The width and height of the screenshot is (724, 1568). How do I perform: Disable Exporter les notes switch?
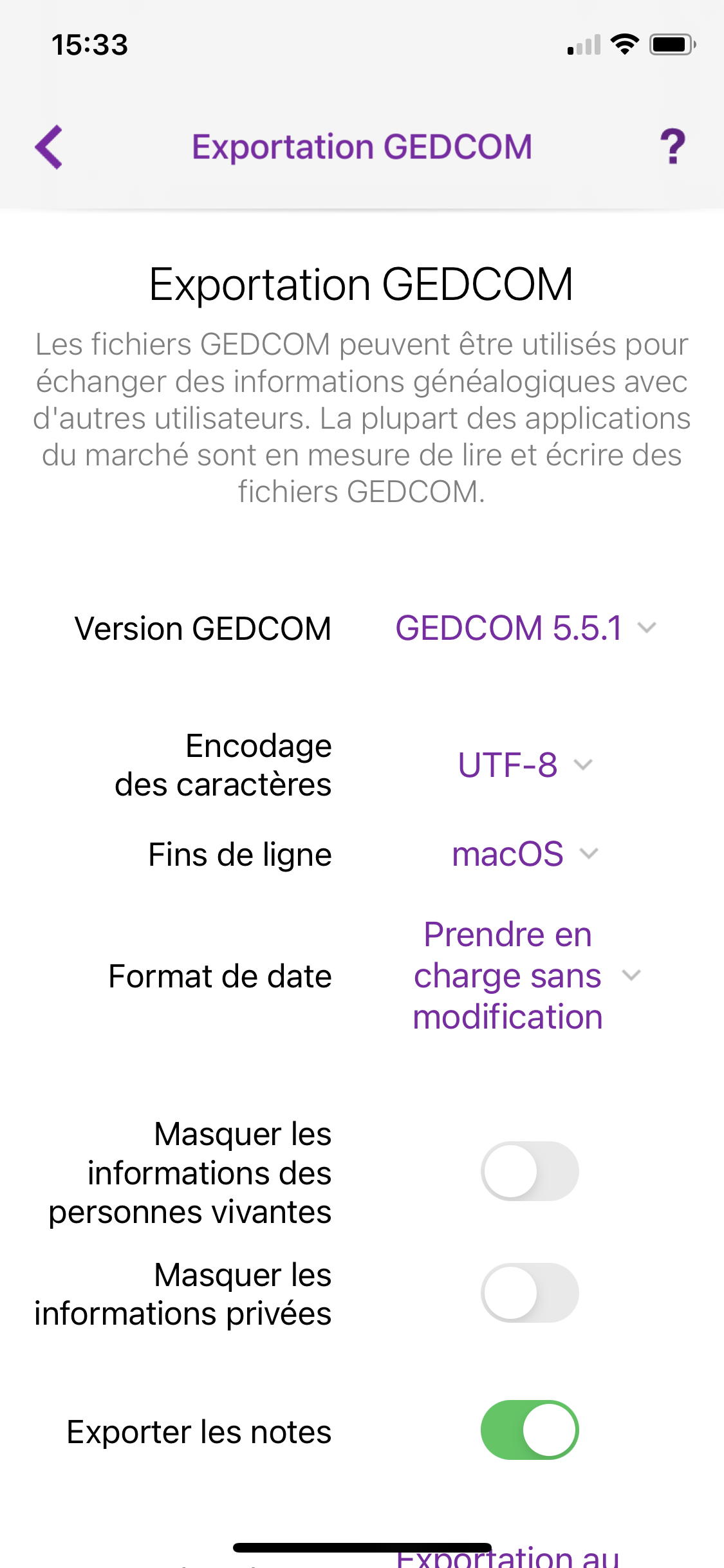coord(530,1430)
